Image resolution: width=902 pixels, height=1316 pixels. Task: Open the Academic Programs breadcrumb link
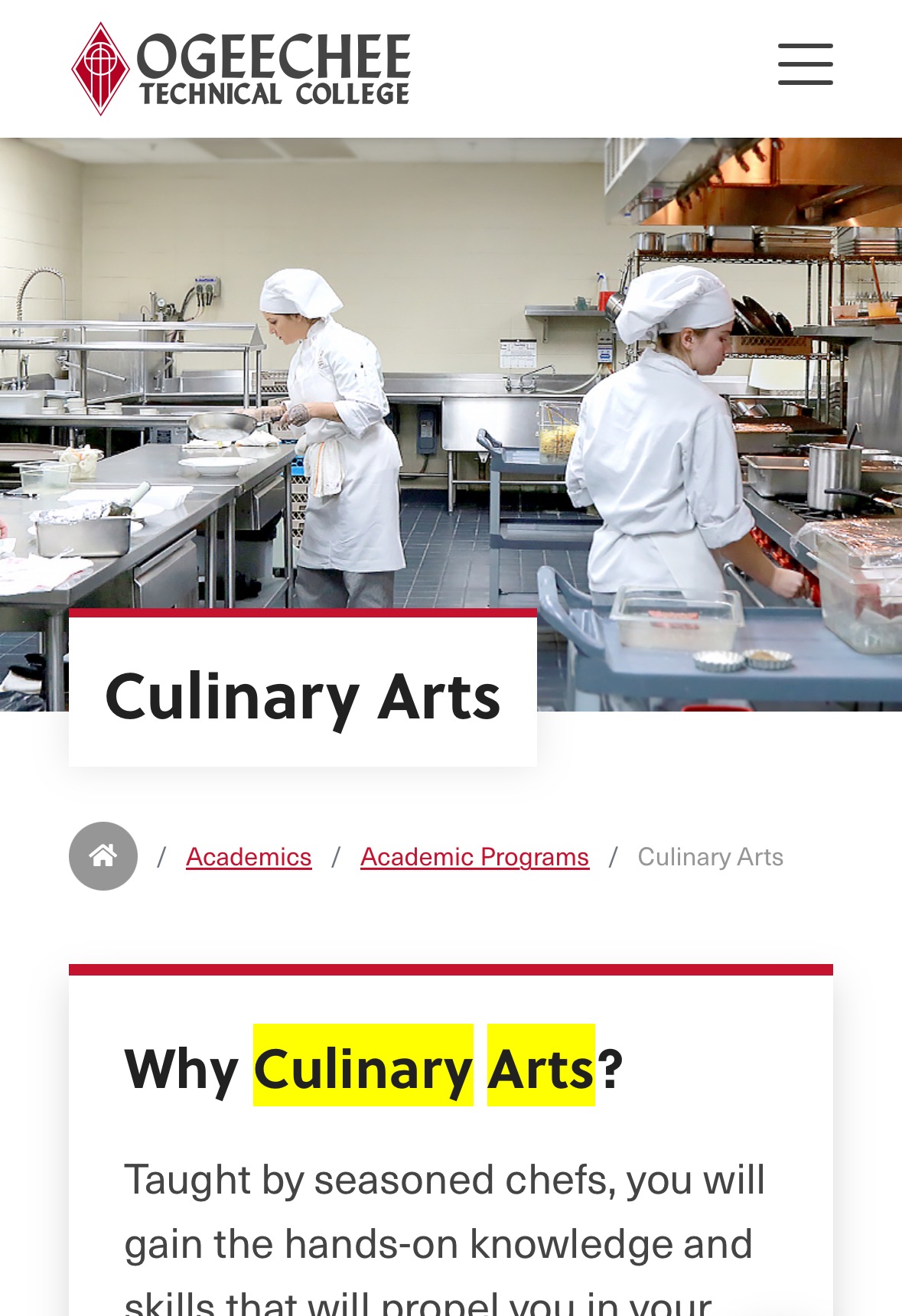pos(474,857)
